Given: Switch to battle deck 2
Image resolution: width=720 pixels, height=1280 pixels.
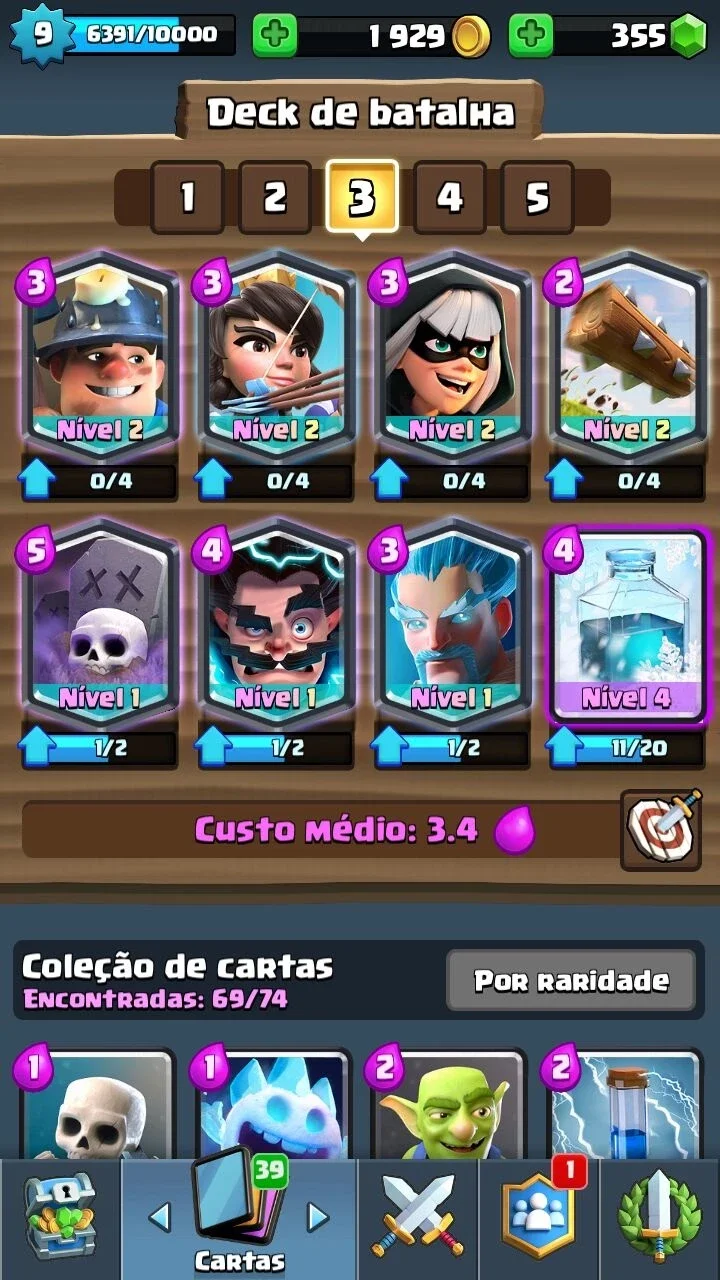Looking at the screenshot, I should tap(274, 197).
